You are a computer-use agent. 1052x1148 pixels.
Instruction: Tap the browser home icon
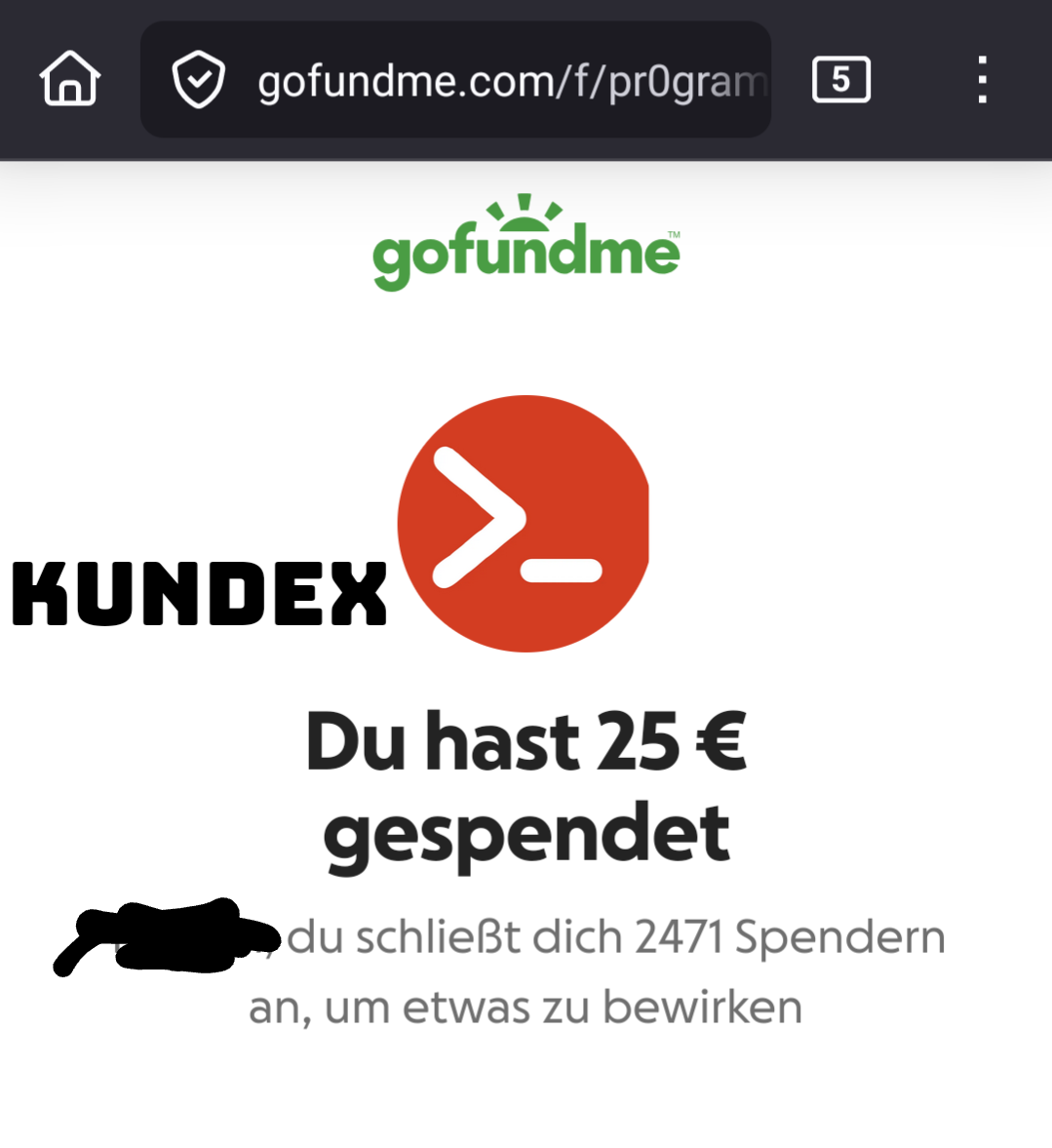pyautogui.click(x=69, y=78)
